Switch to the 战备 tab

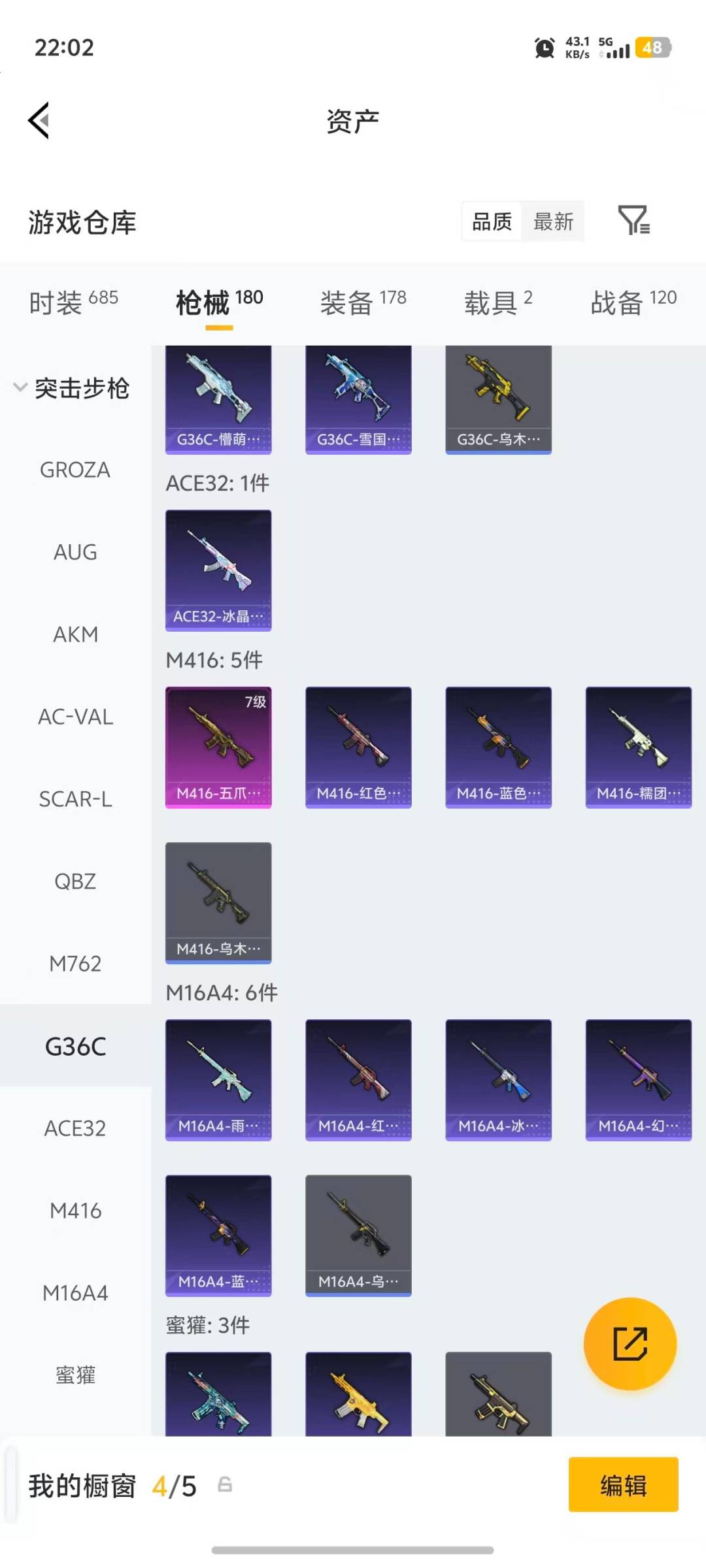click(633, 302)
